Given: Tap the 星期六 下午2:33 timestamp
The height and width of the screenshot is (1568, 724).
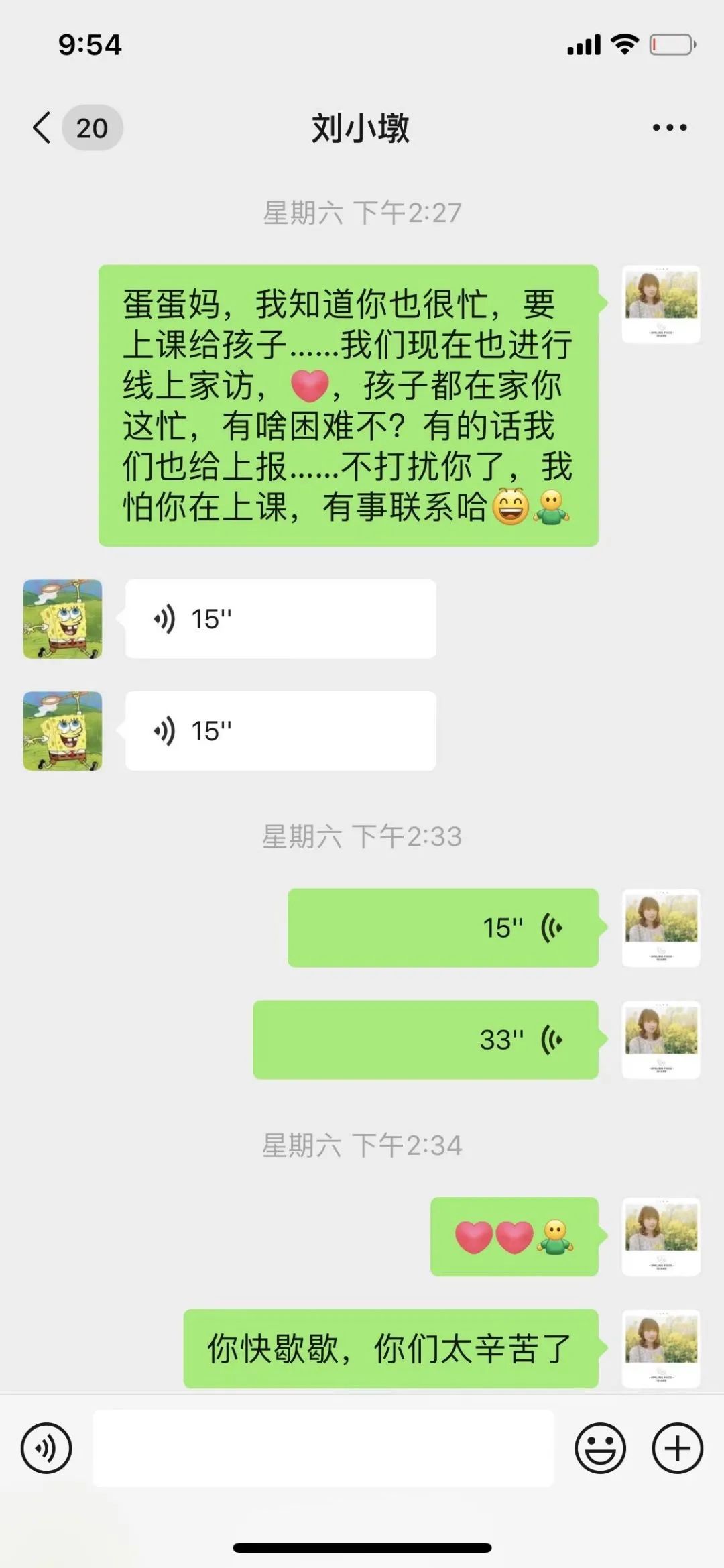Looking at the screenshot, I should pos(362,836).
